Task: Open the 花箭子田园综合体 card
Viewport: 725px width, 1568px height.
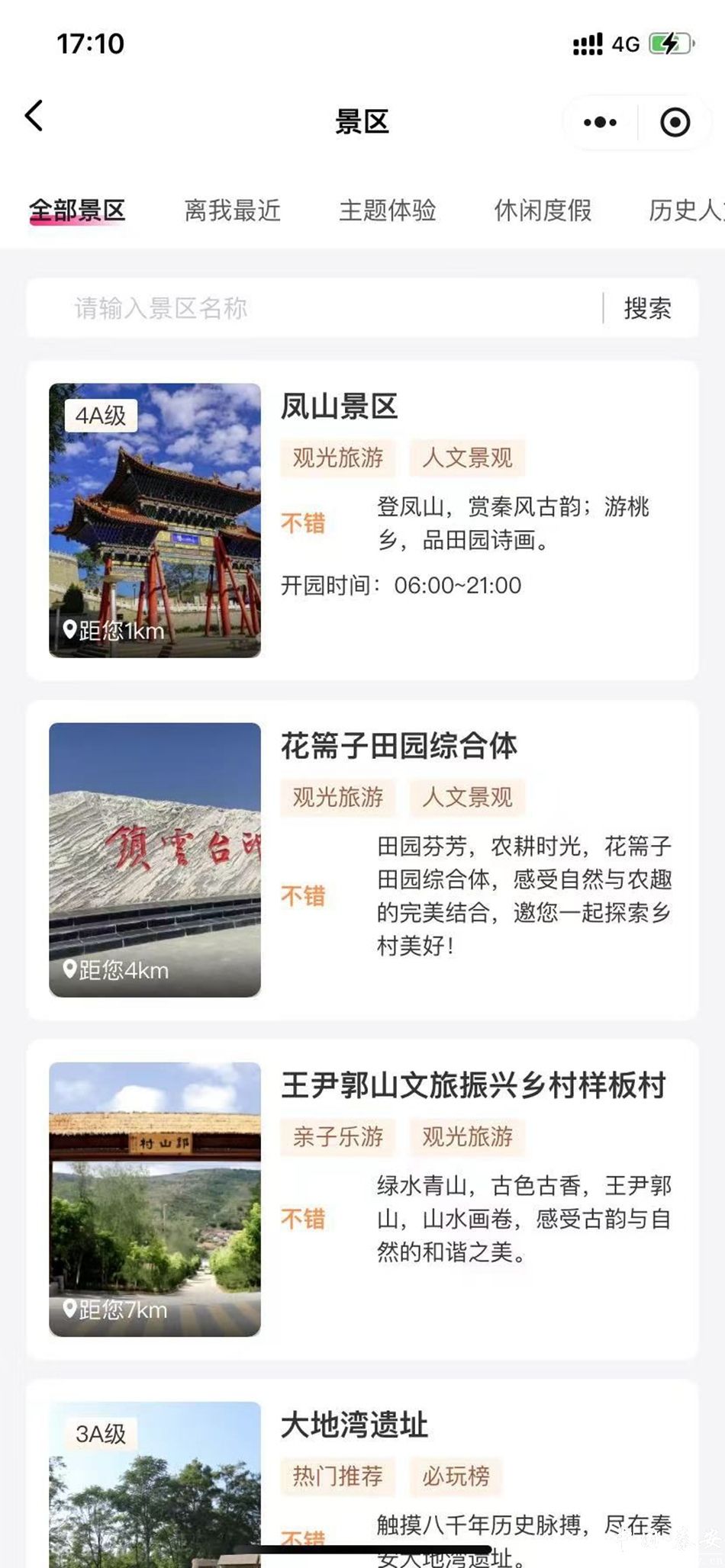Action: 362,860
